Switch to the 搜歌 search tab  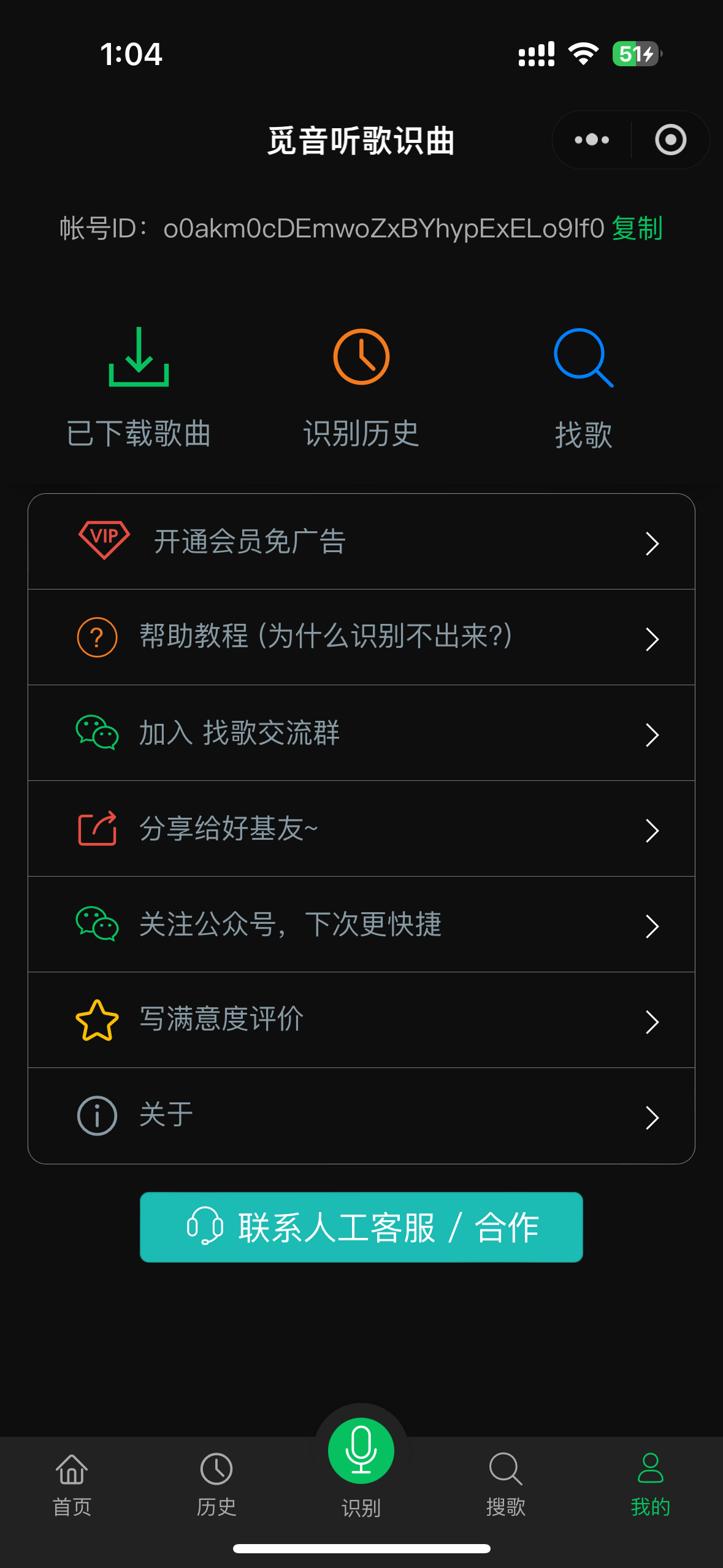pyautogui.click(x=506, y=1483)
